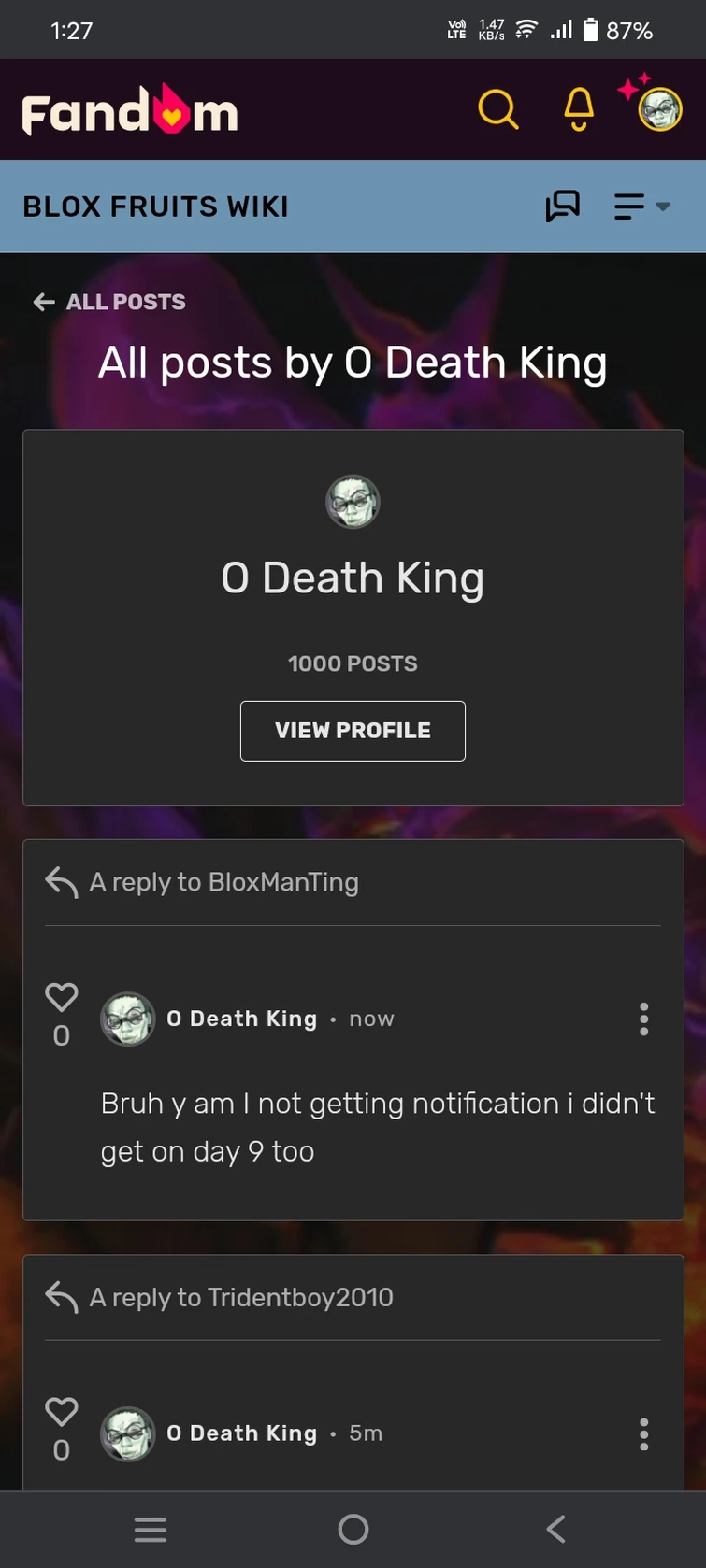Screen dimensions: 706x1568
Task: Like the reply to Tridentboy2010
Action: click(61, 1412)
